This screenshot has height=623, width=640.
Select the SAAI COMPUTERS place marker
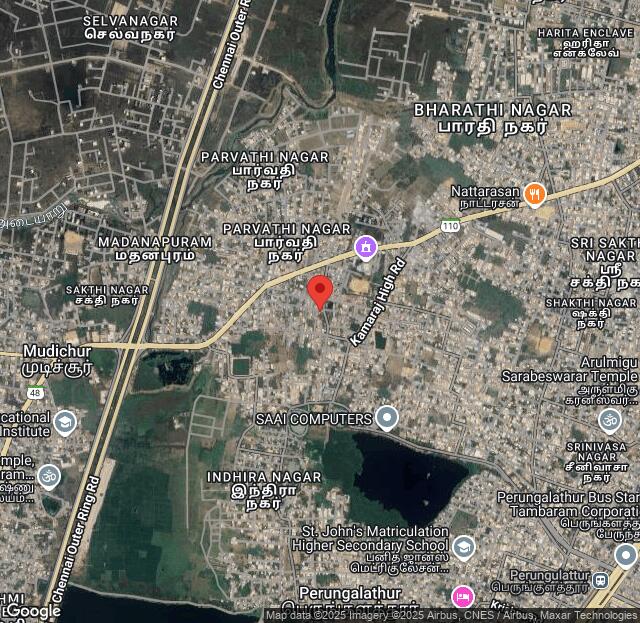387,418
